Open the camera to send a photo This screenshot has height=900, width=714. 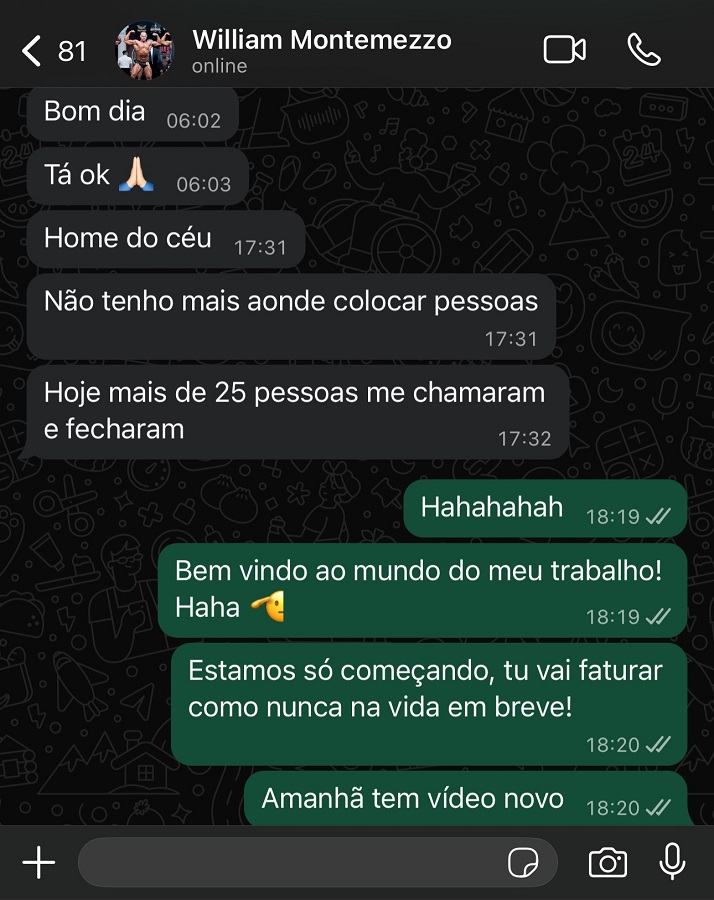[607, 862]
